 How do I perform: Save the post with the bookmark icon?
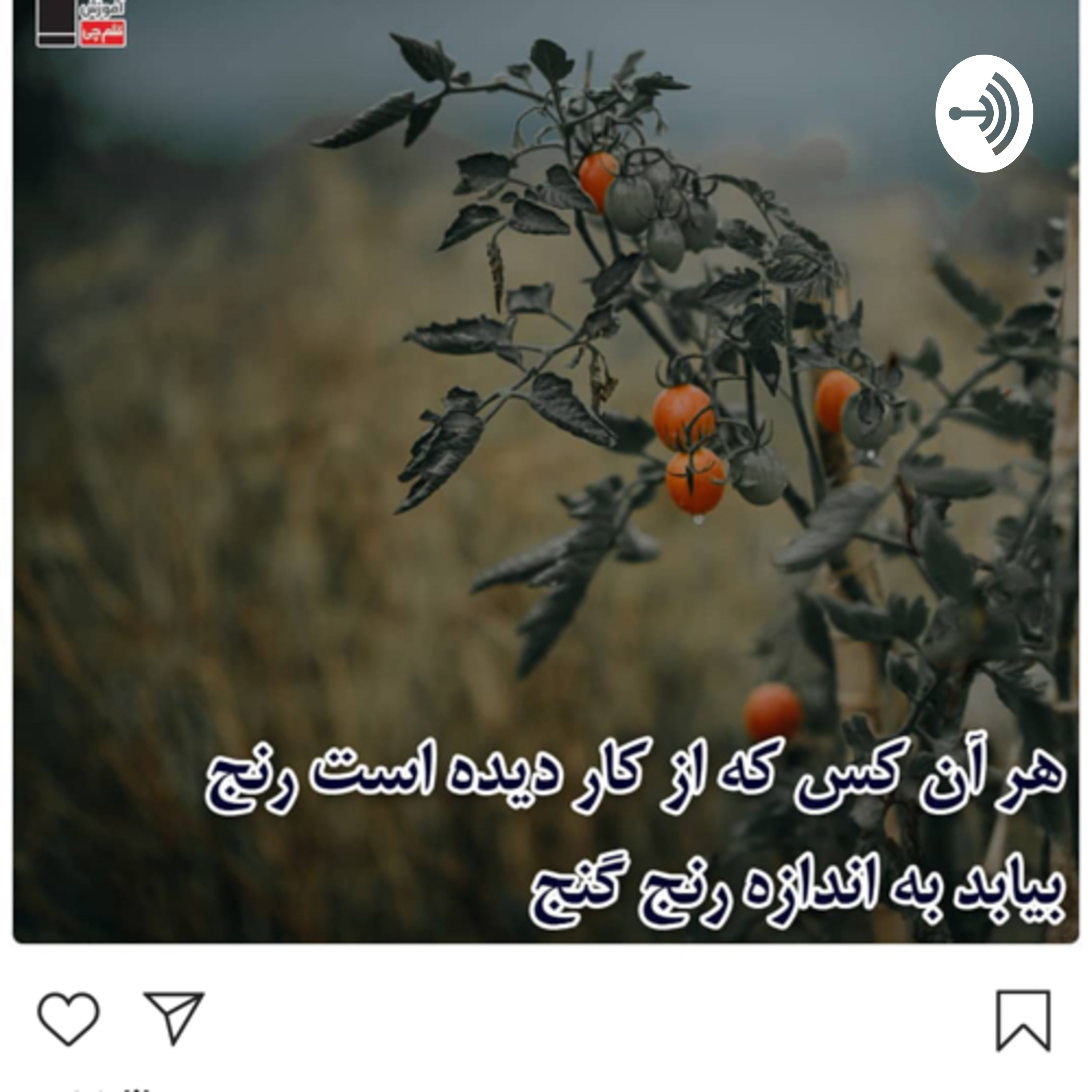click(x=1023, y=1020)
